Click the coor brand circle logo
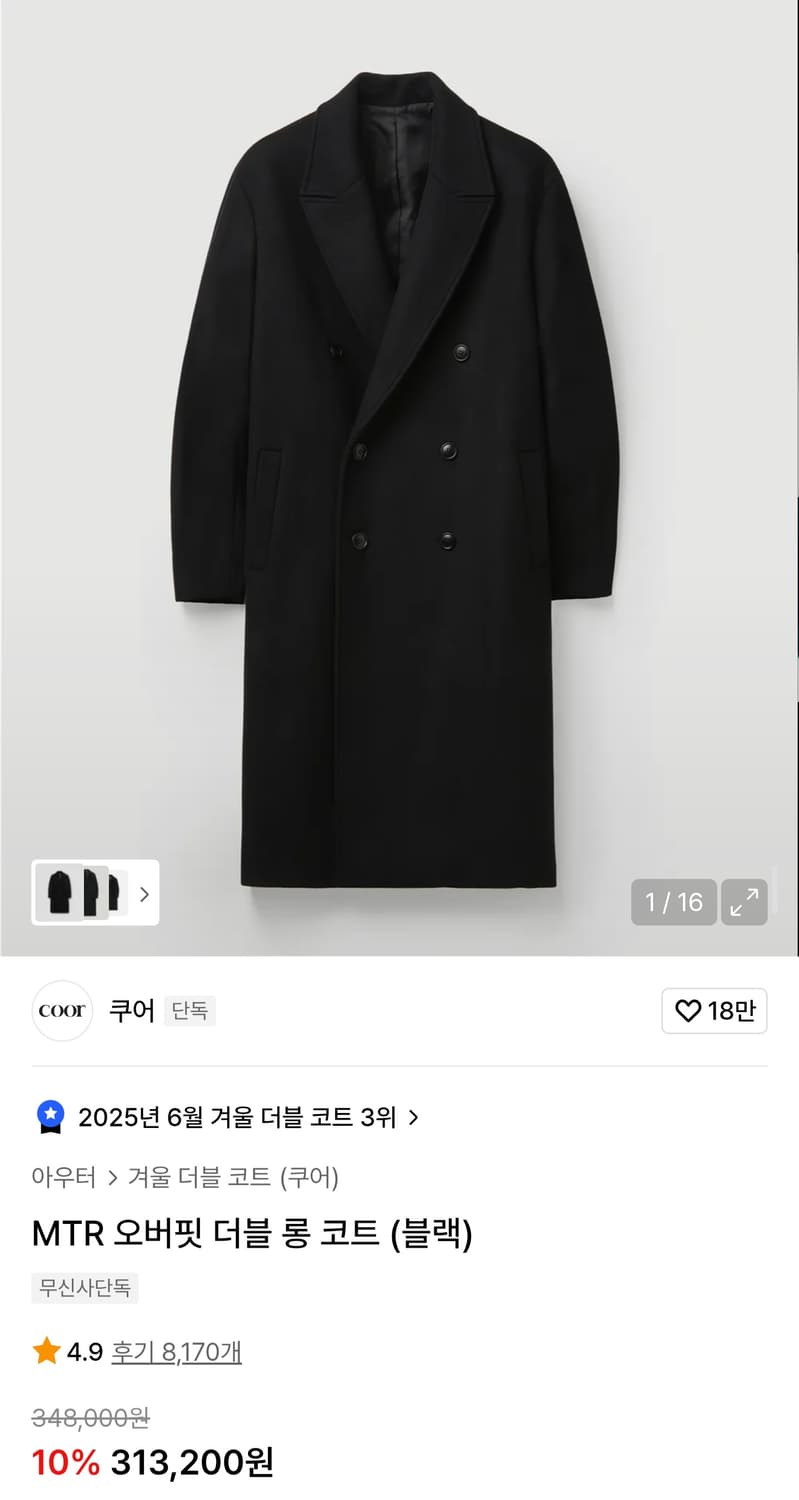The height and width of the screenshot is (1500, 799). click(x=62, y=1011)
